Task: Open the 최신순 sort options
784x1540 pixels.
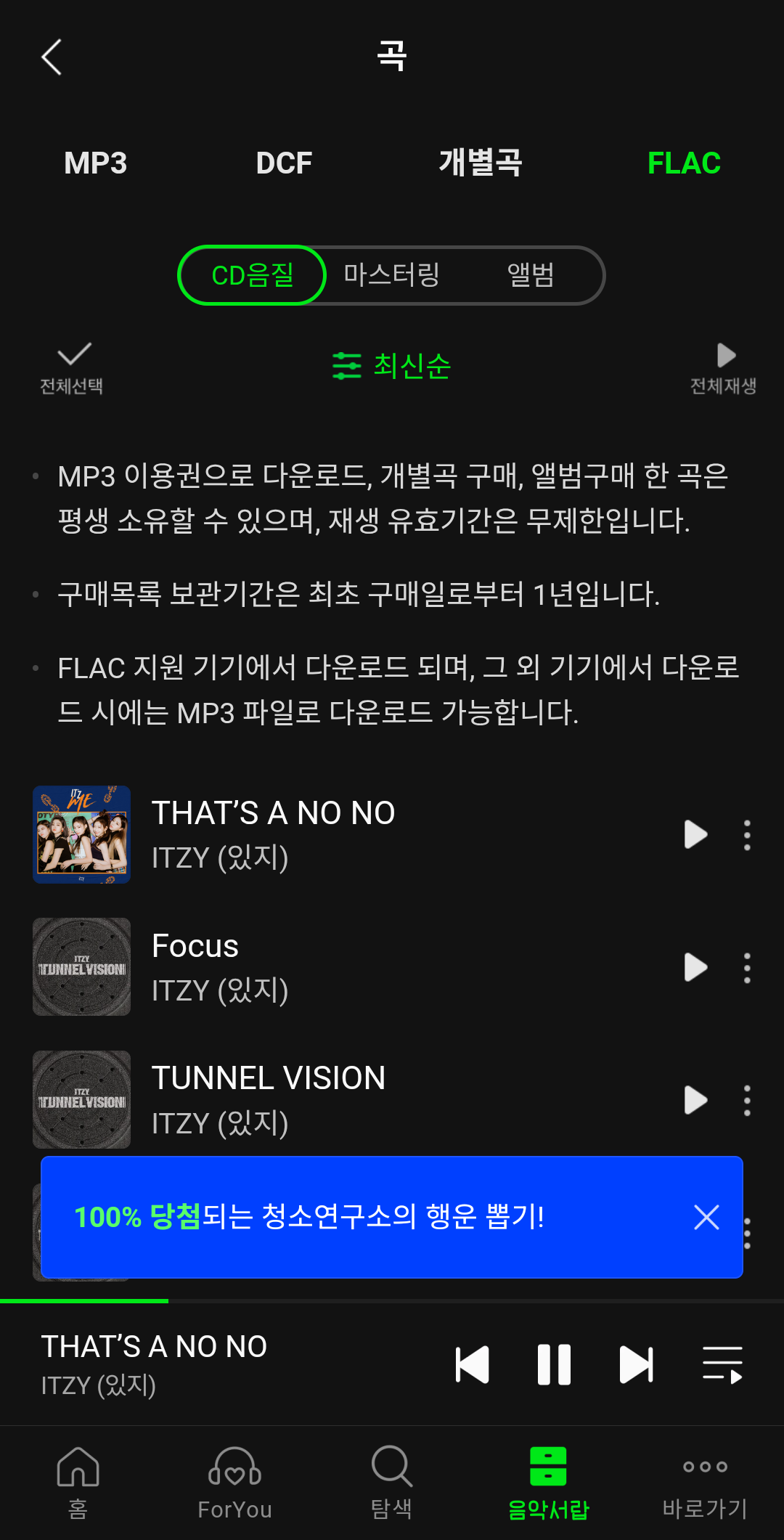Action: (x=392, y=366)
